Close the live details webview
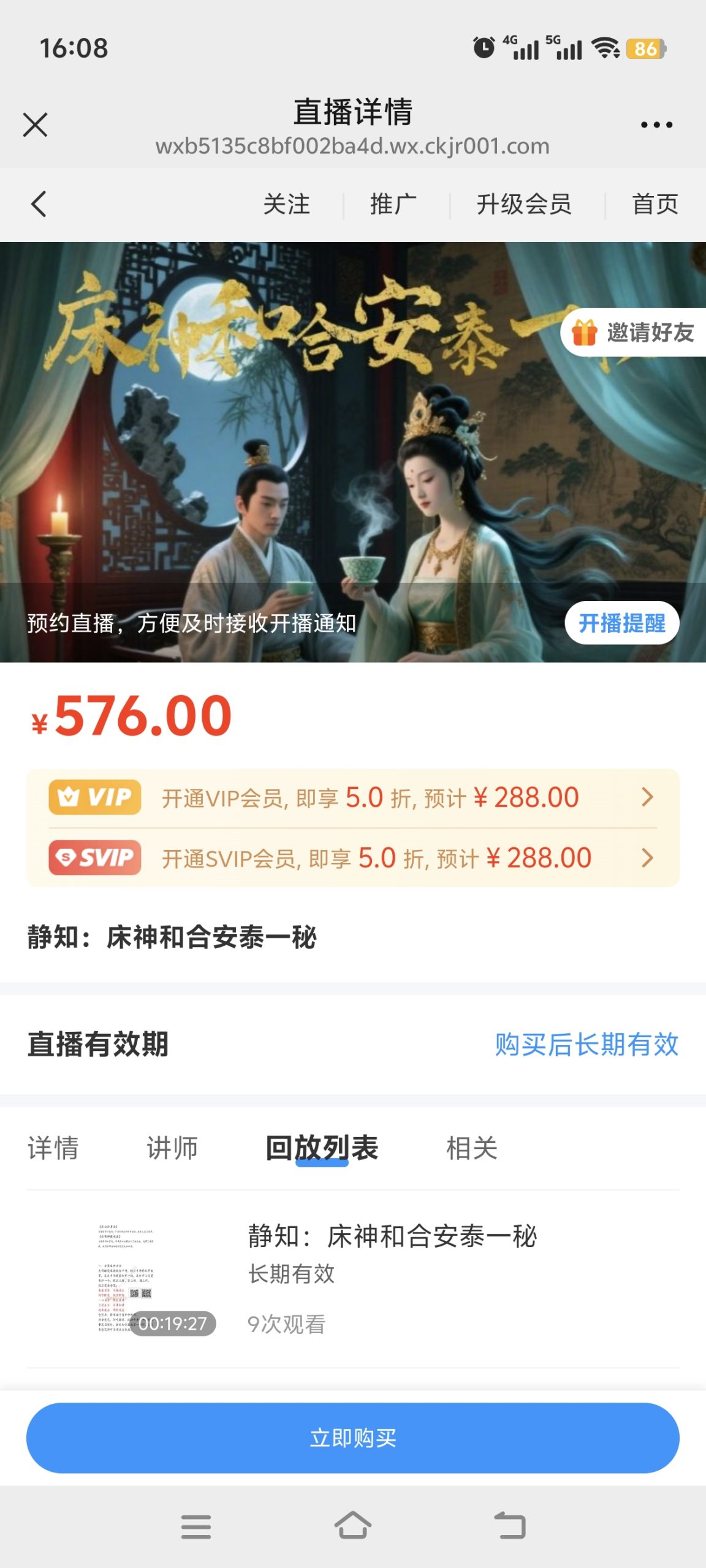Screen dimensions: 706x1568 [x=35, y=125]
